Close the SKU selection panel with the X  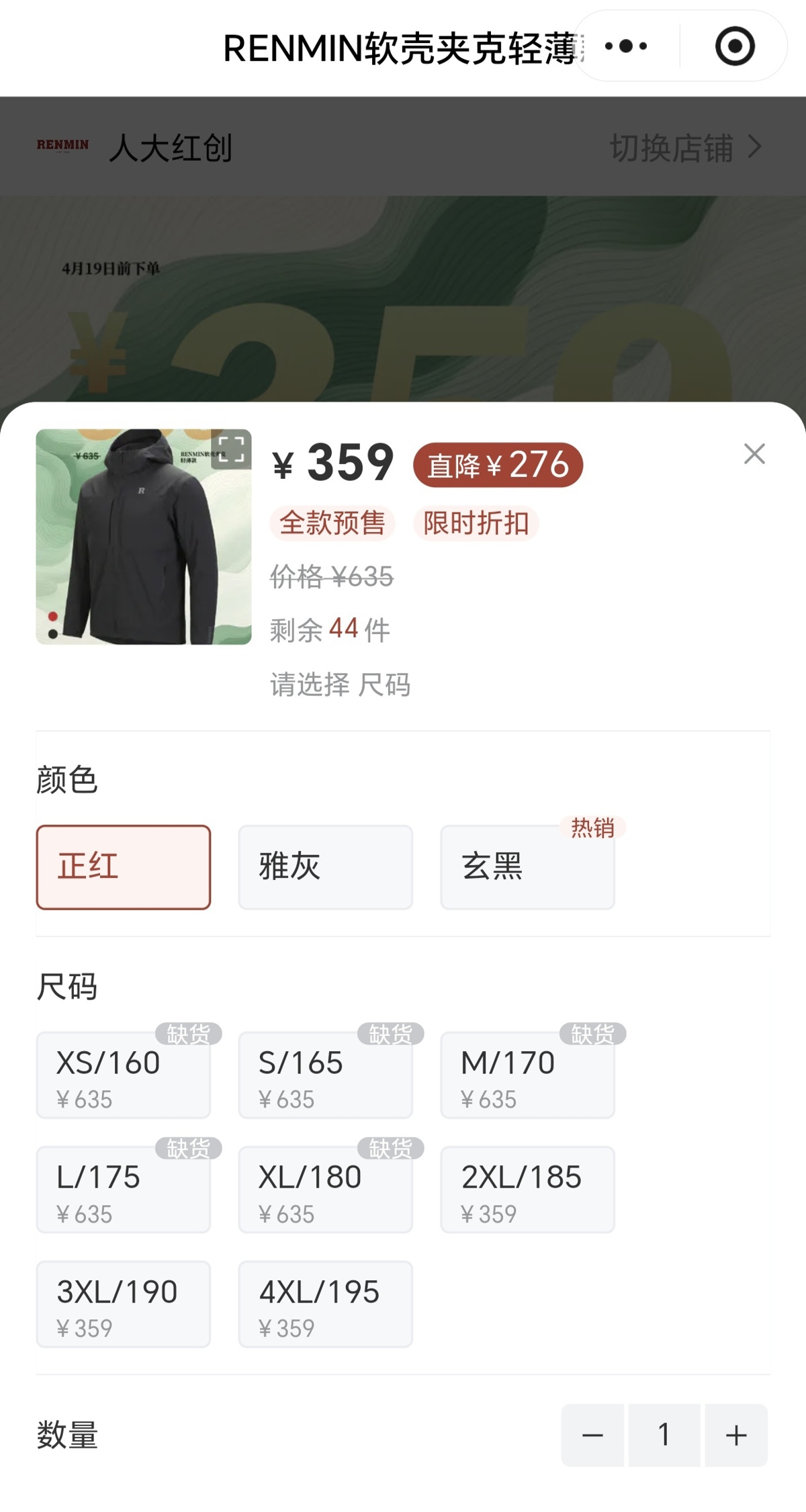coord(754,455)
